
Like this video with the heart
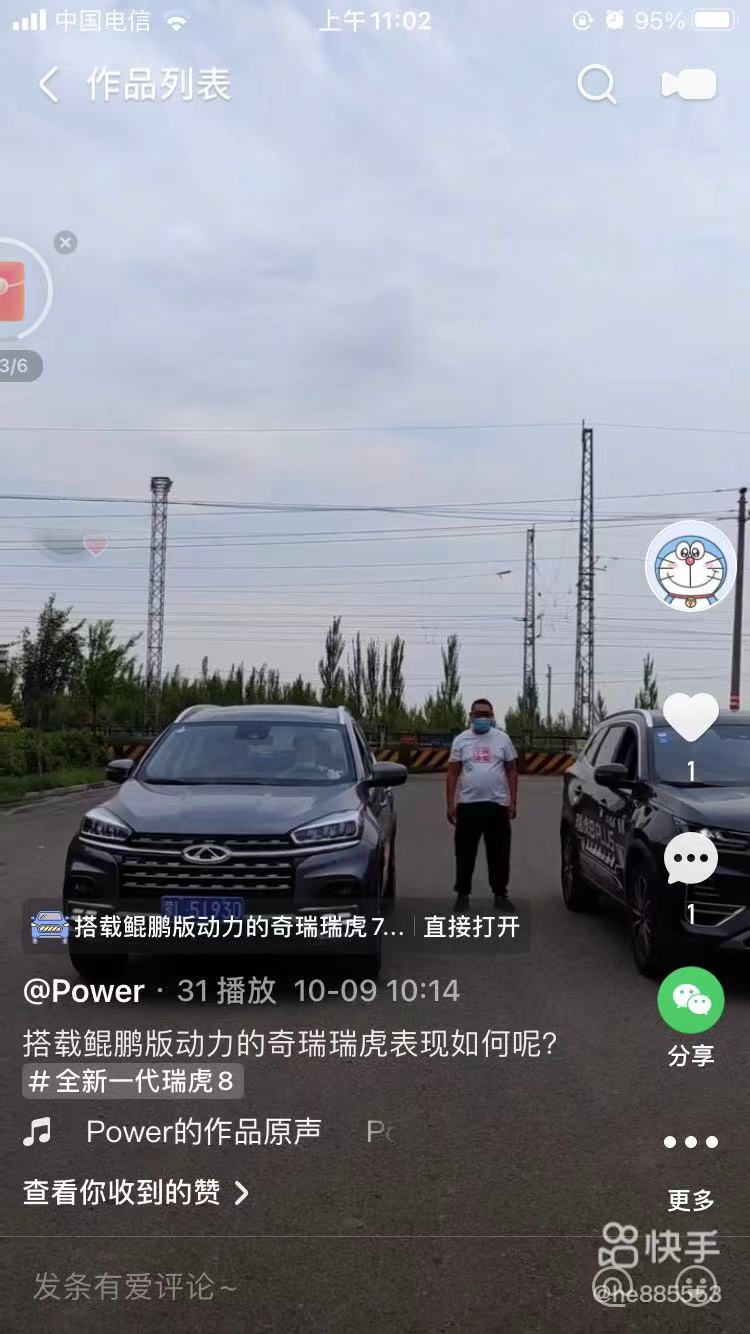[690, 718]
